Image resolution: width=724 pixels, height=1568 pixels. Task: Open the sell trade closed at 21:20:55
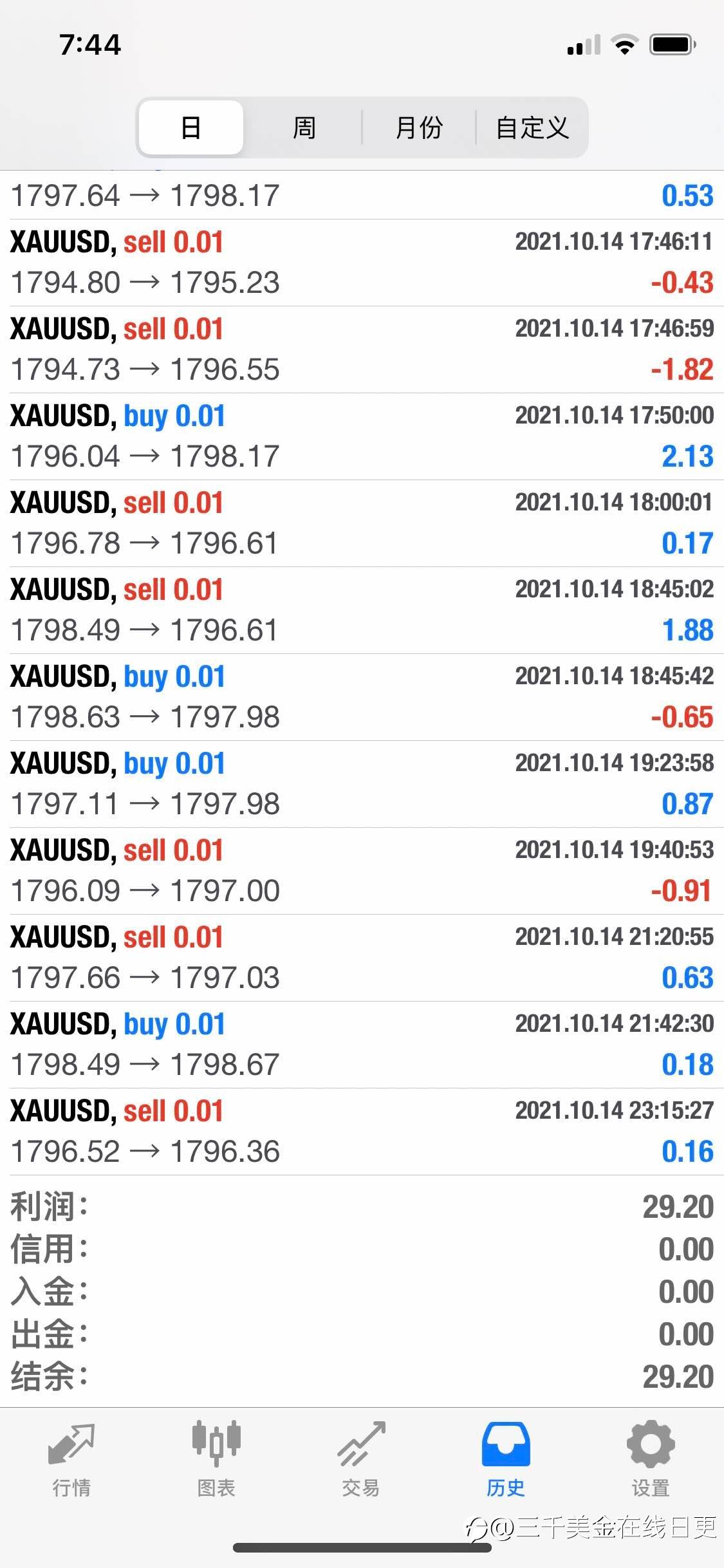pos(362,958)
